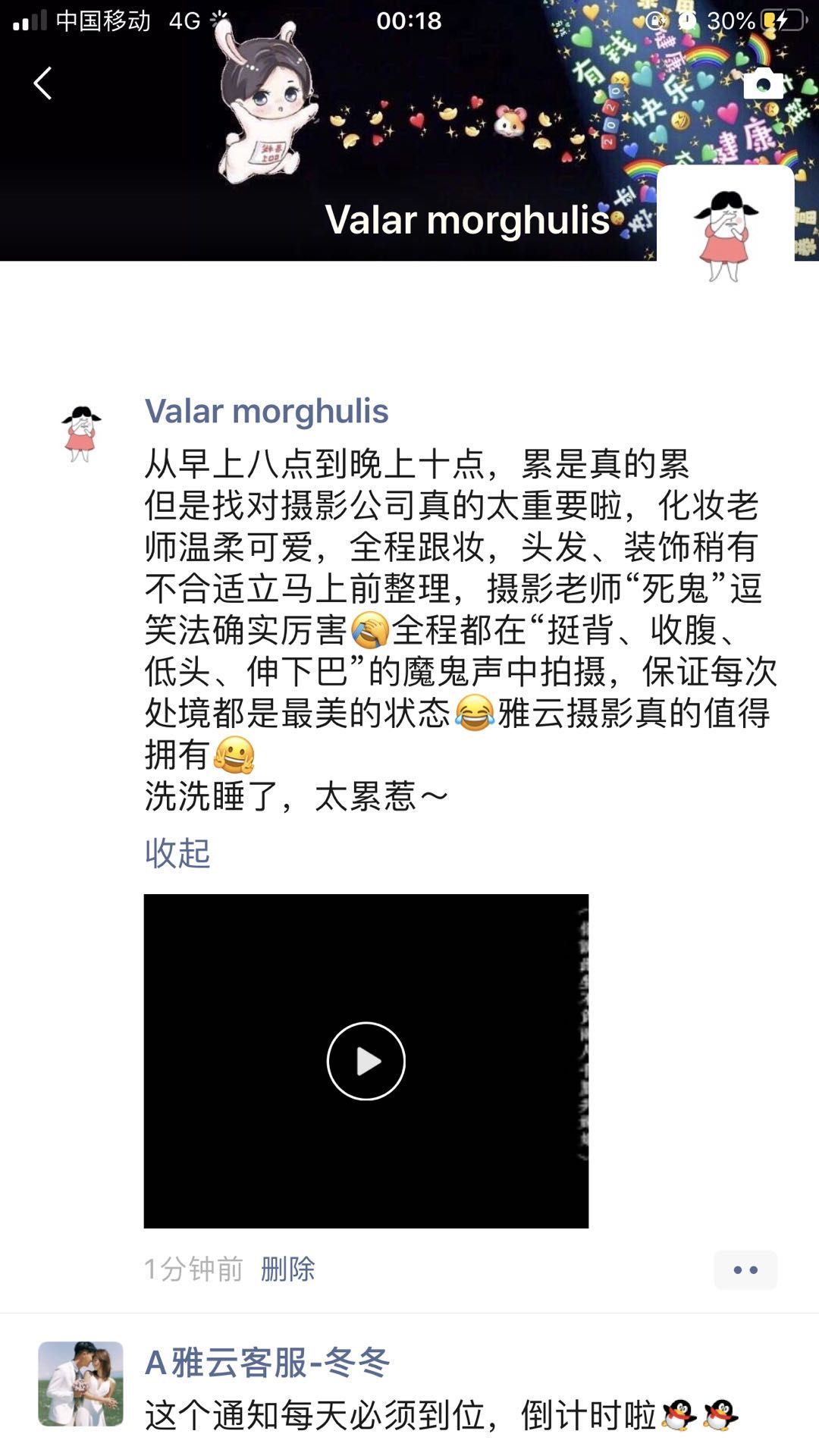Open A雅云客服-冬冬 profile name

[267, 1363]
